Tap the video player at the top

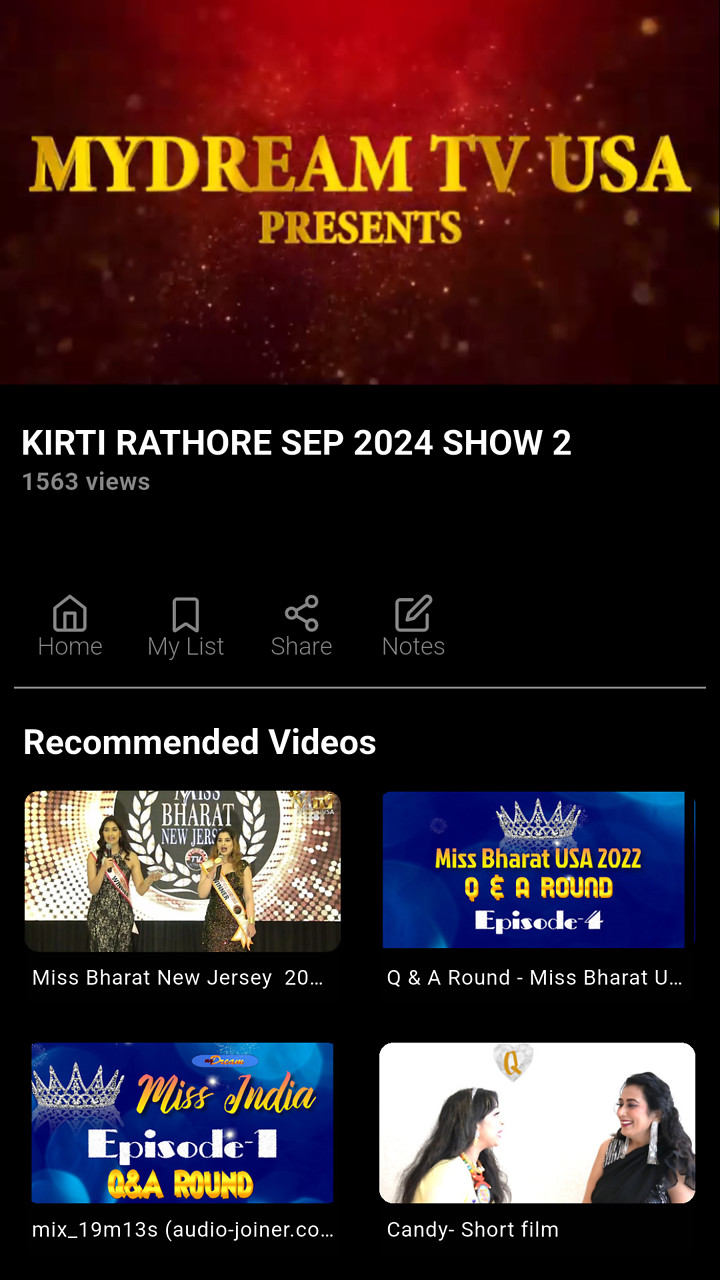pos(360,192)
